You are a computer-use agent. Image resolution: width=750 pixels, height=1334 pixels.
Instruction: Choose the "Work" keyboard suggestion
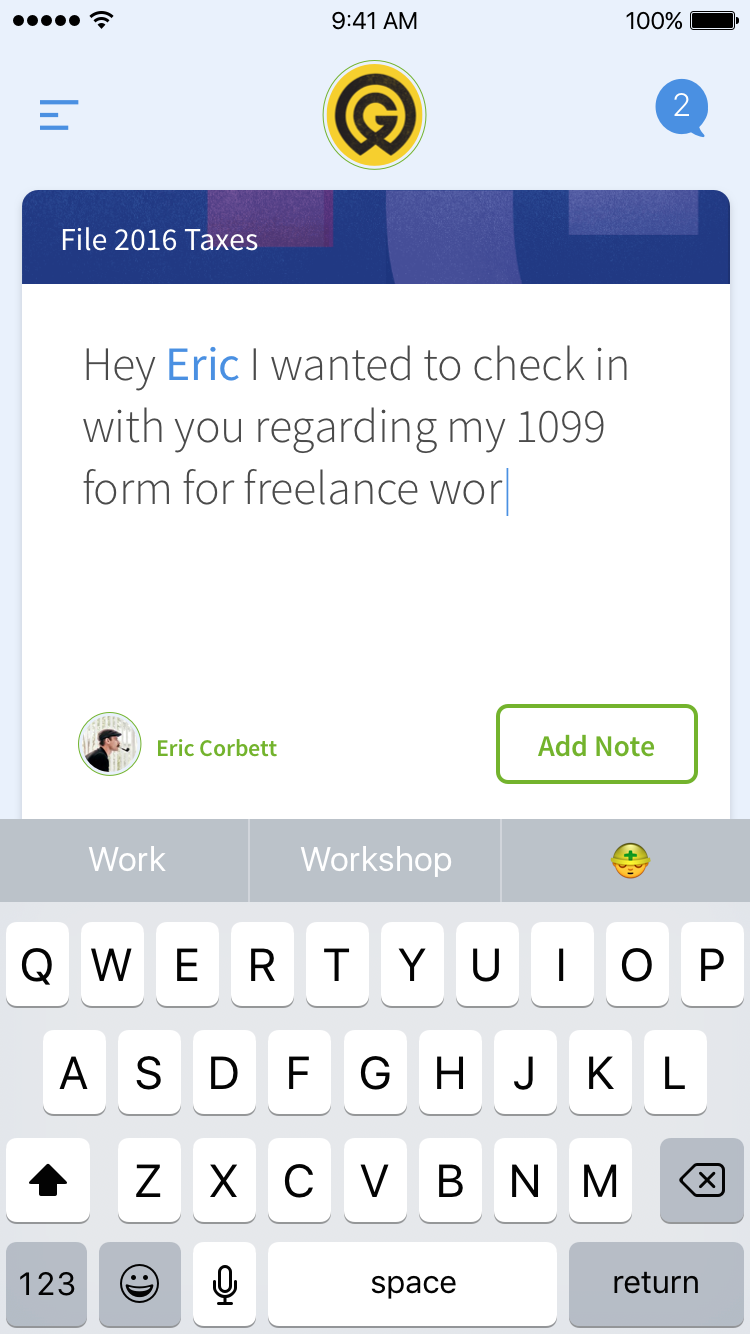126,860
